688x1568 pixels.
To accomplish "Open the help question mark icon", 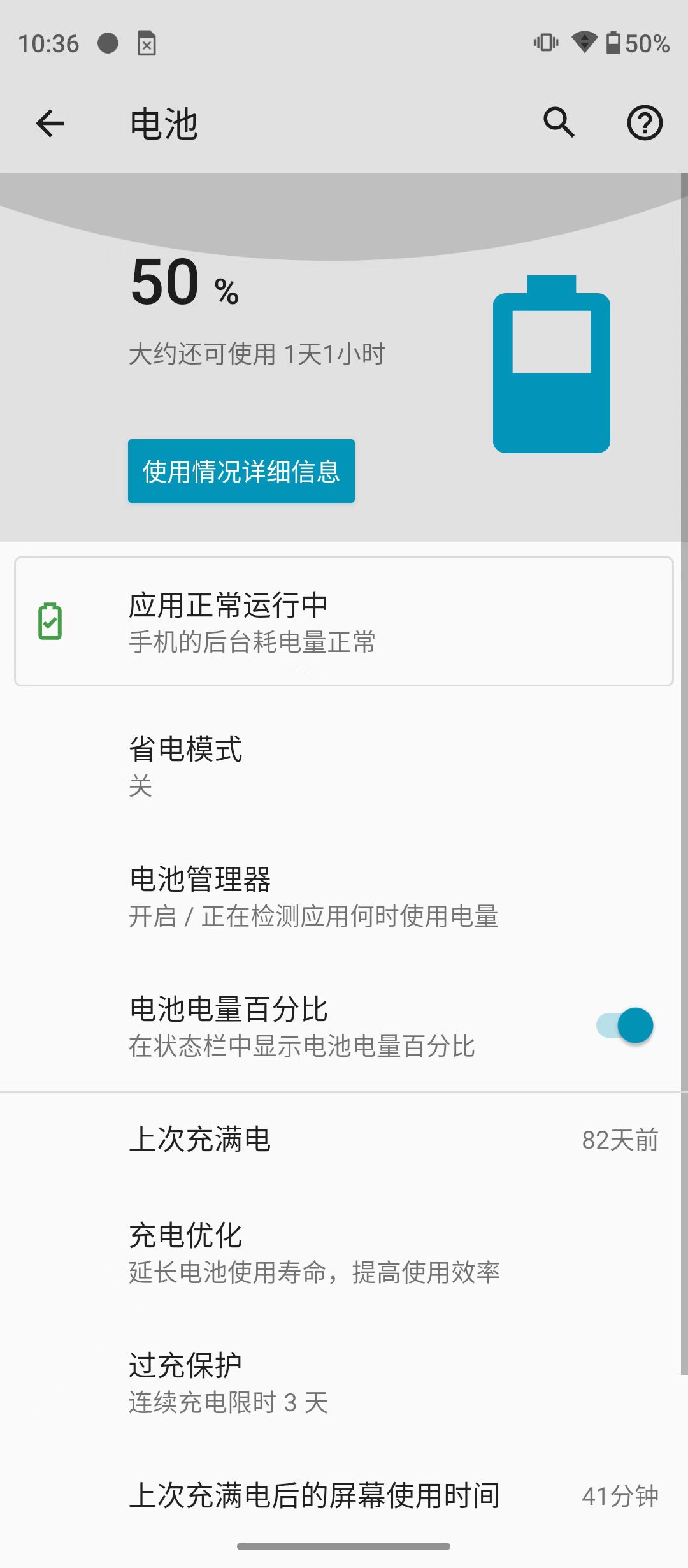I will [x=645, y=123].
